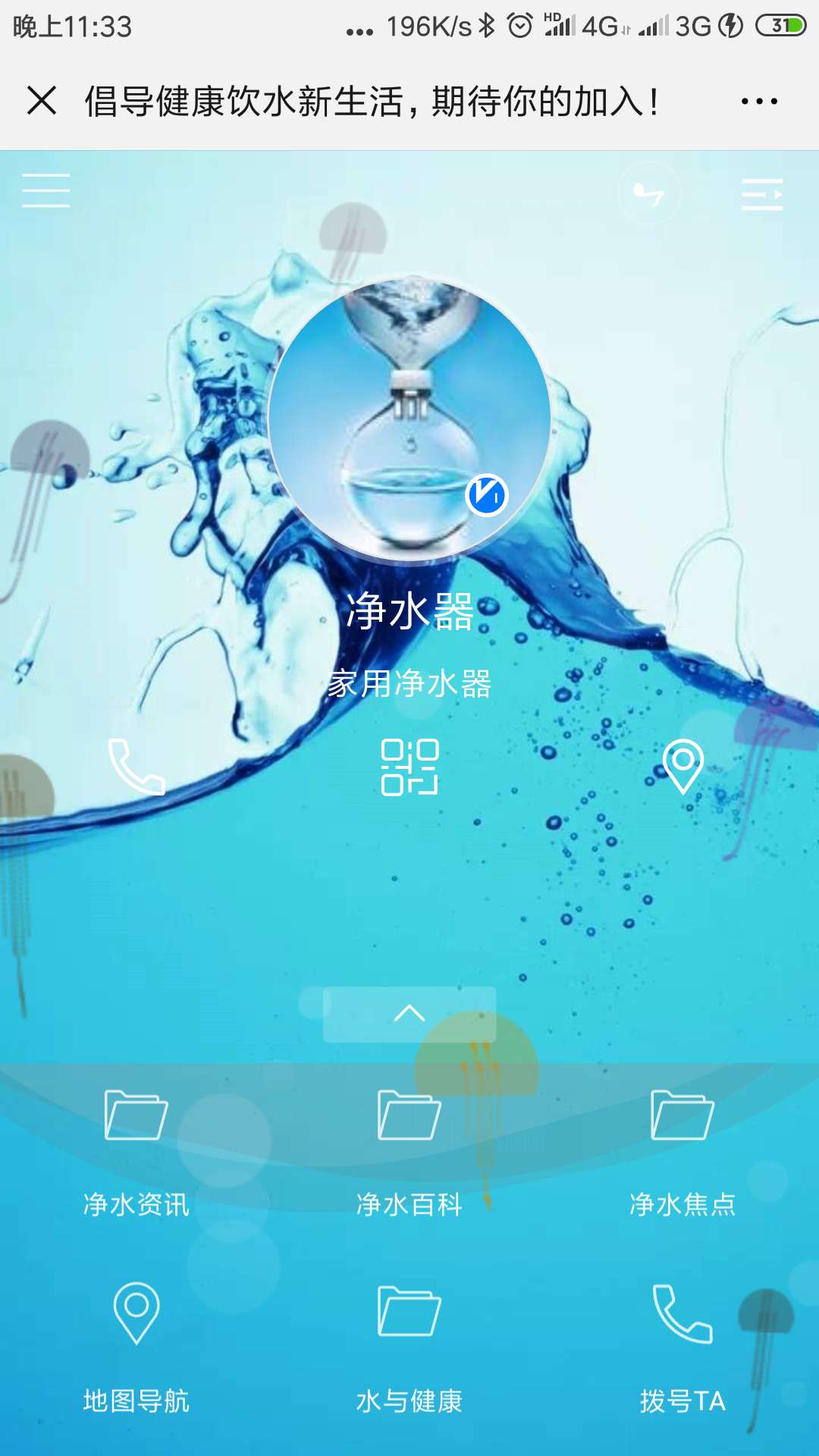Tap the 净水器 profile avatar
Viewport: 819px width, 1456px height.
click(409, 419)
